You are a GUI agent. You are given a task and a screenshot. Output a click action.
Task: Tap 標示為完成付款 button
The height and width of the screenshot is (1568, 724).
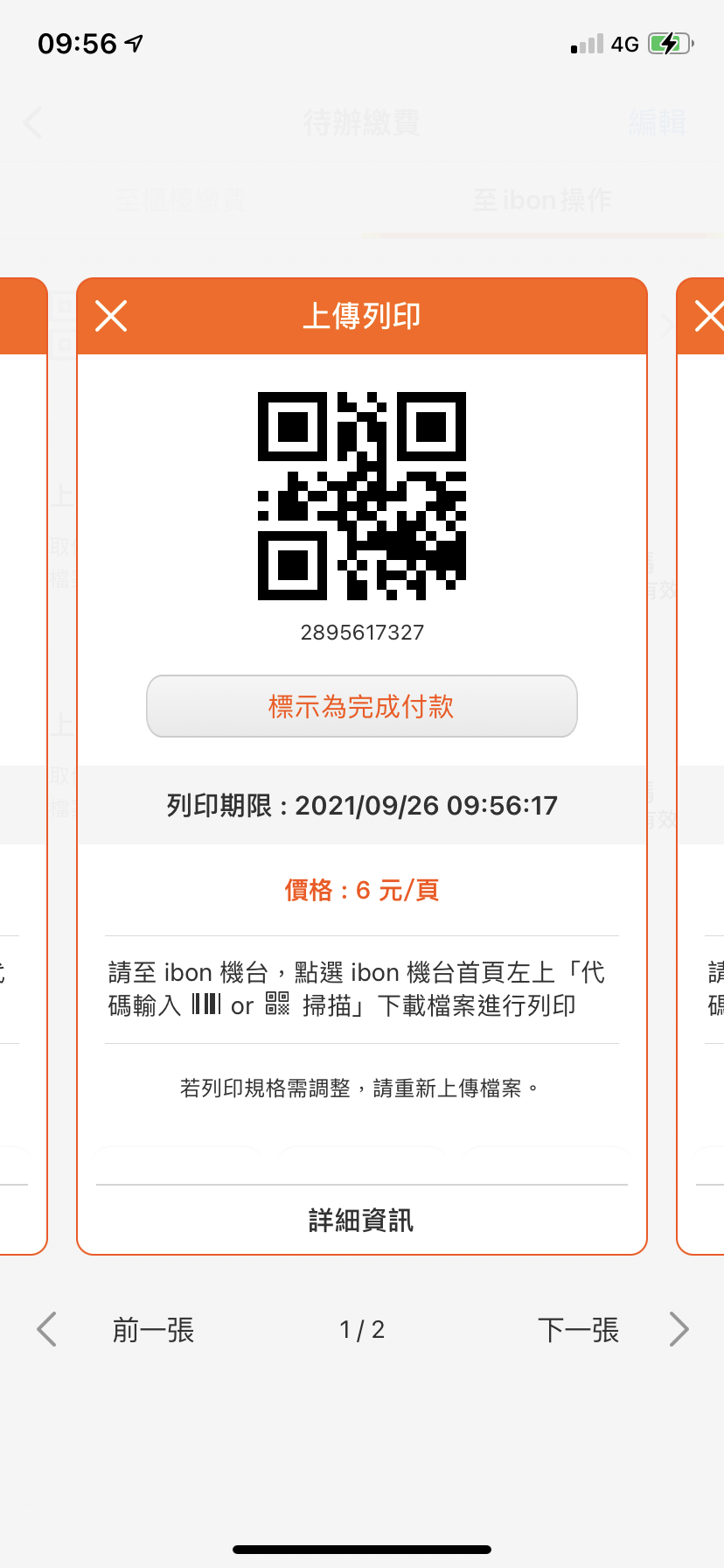click(x=362, y=706)
